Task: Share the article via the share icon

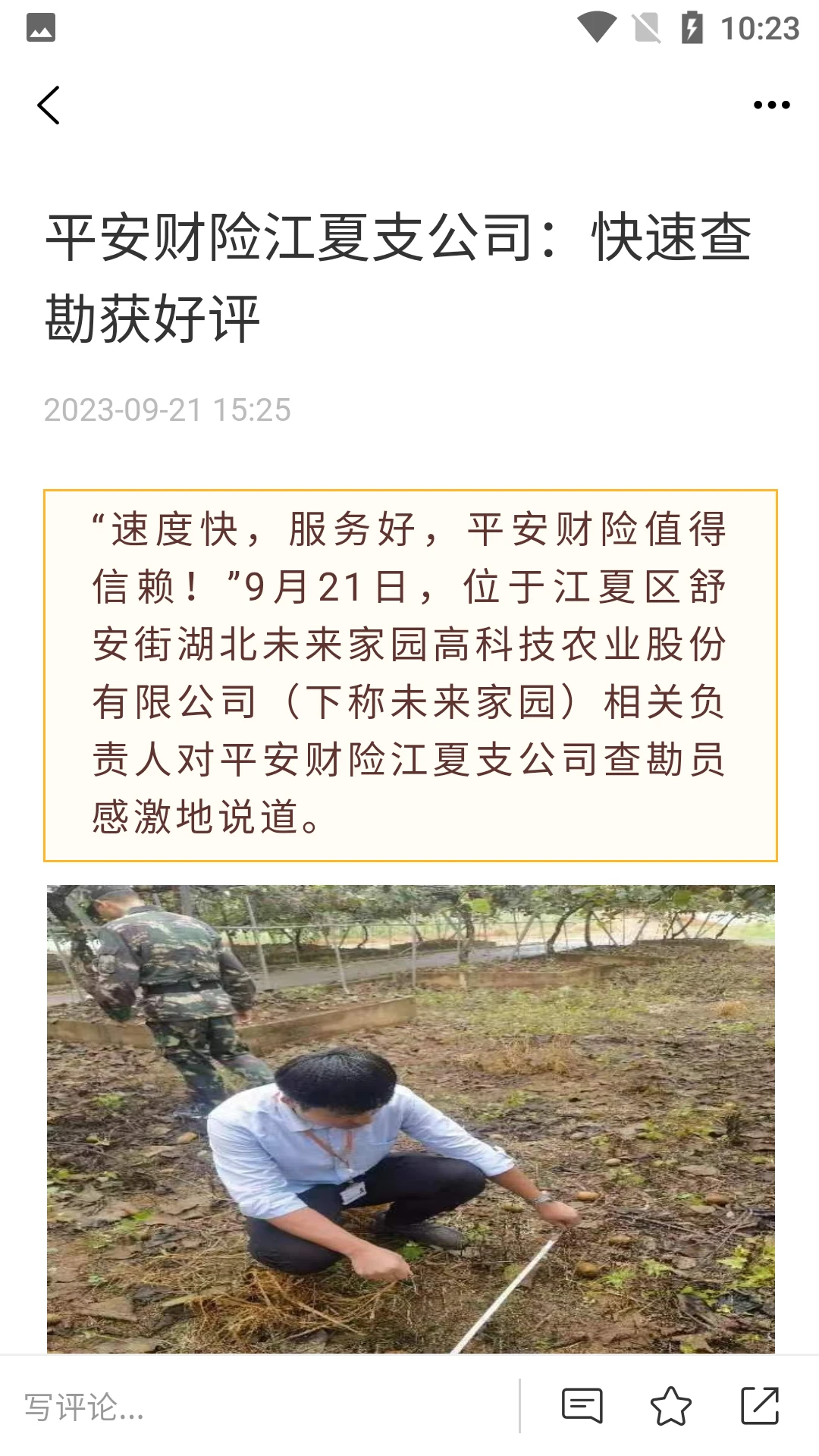Action: pos(760,1407)
